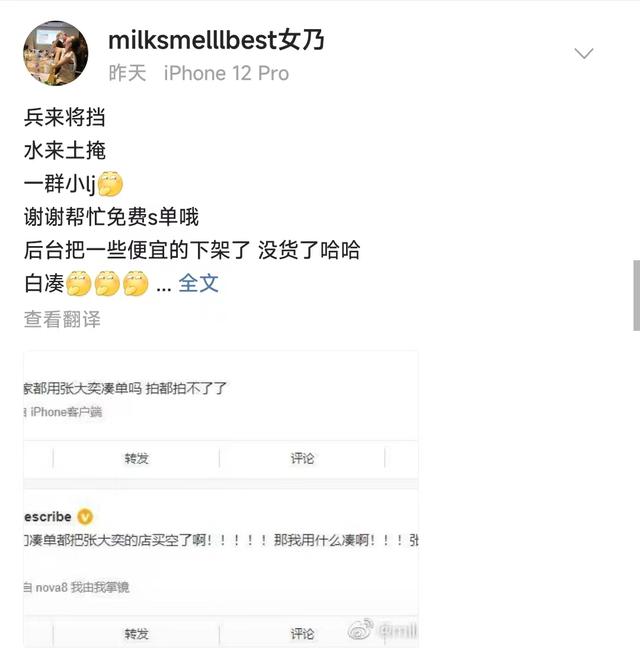Open the username milksmelllbest女乃 profile

pos(215,40)
